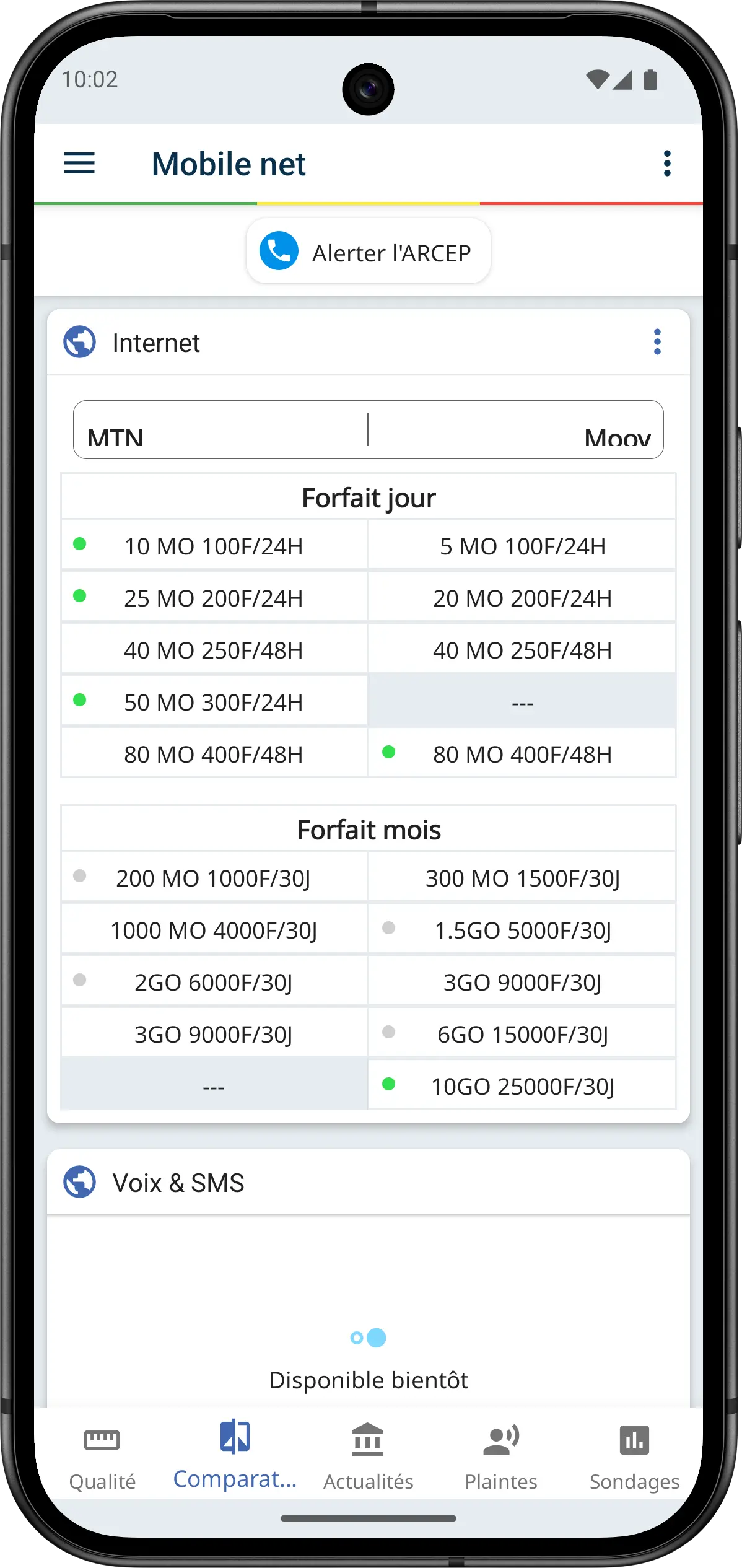742x1568 pixels.
Task: Select the Comparateur tab
Action: tap(235, 1456)
